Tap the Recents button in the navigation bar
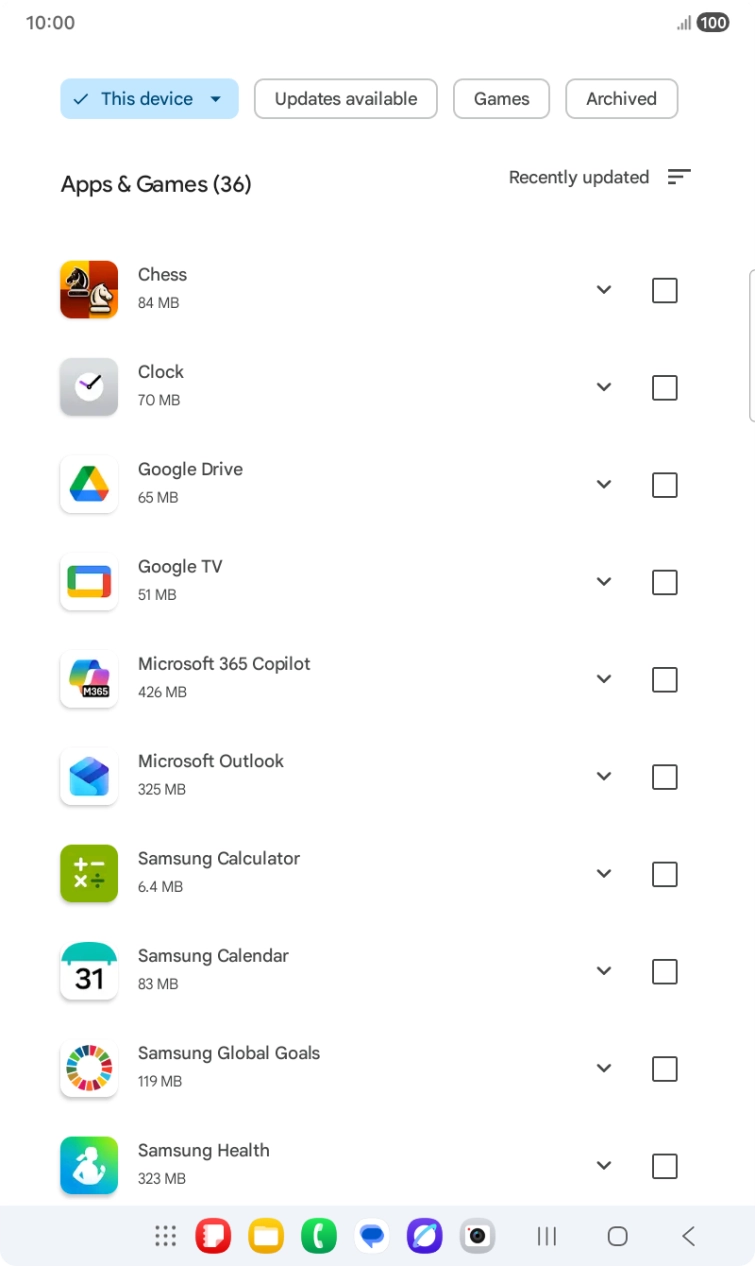 click(546, 1236)
